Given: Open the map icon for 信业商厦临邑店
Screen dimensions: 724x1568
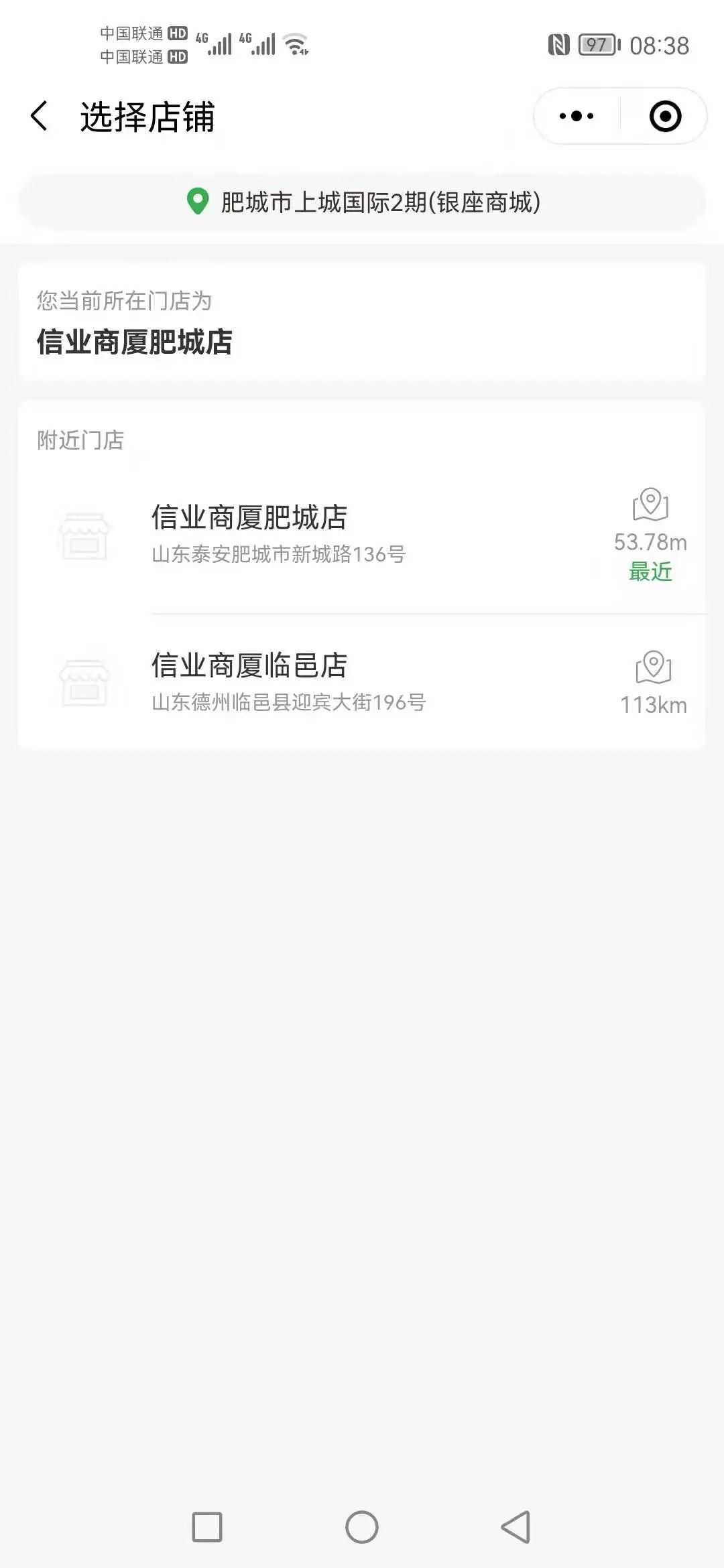Looking at the screenshot, I should coord(653,667).
